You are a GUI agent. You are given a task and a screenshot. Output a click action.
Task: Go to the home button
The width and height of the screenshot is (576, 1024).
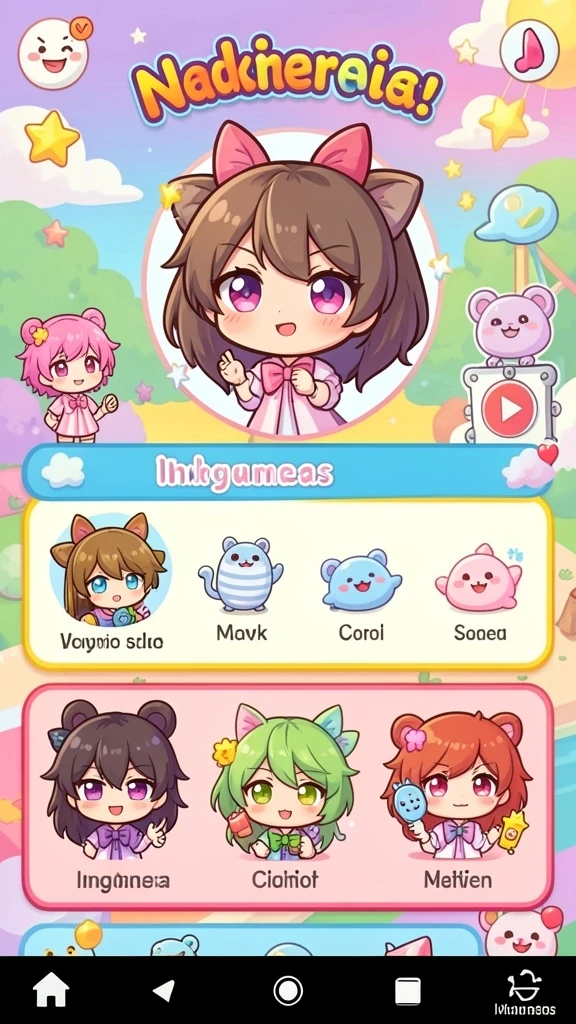click(51, 991)
